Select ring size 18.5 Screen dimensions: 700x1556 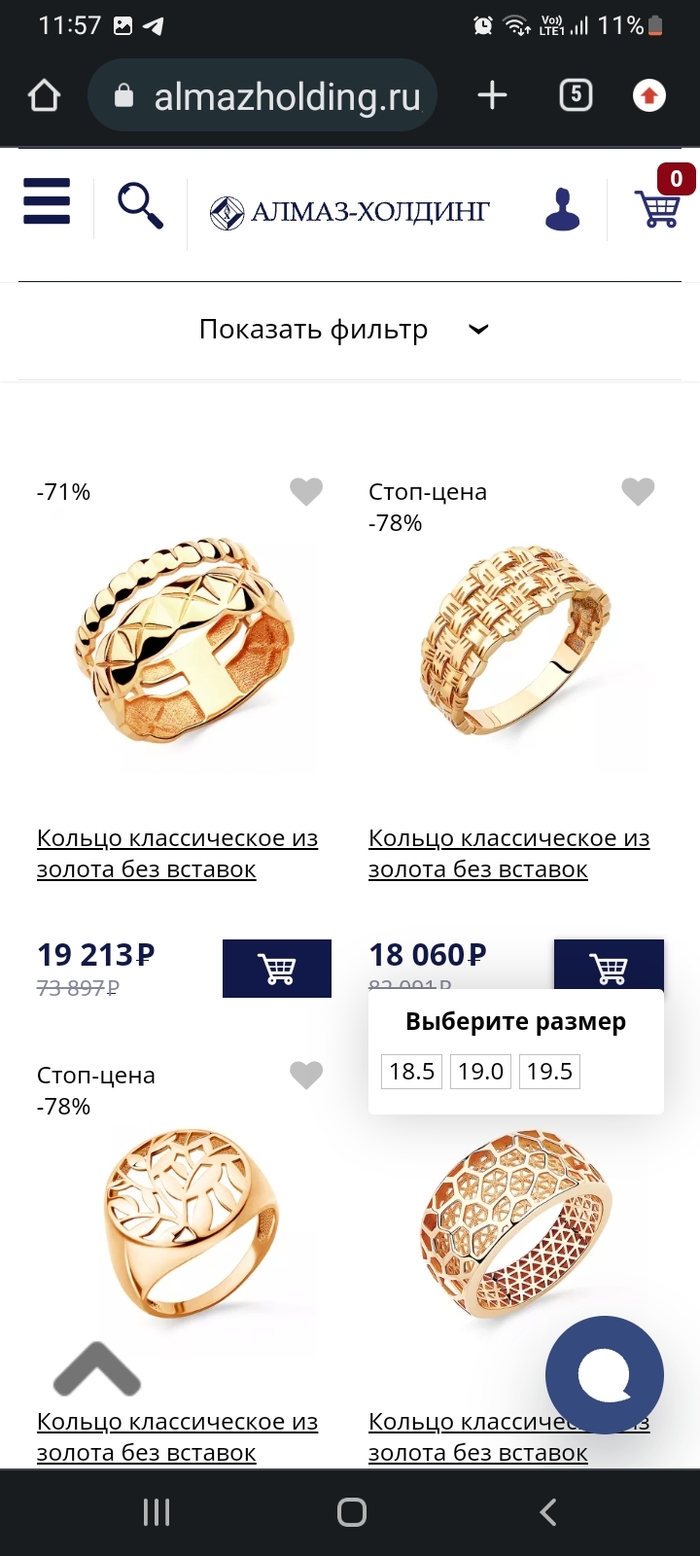(412, 1072)
